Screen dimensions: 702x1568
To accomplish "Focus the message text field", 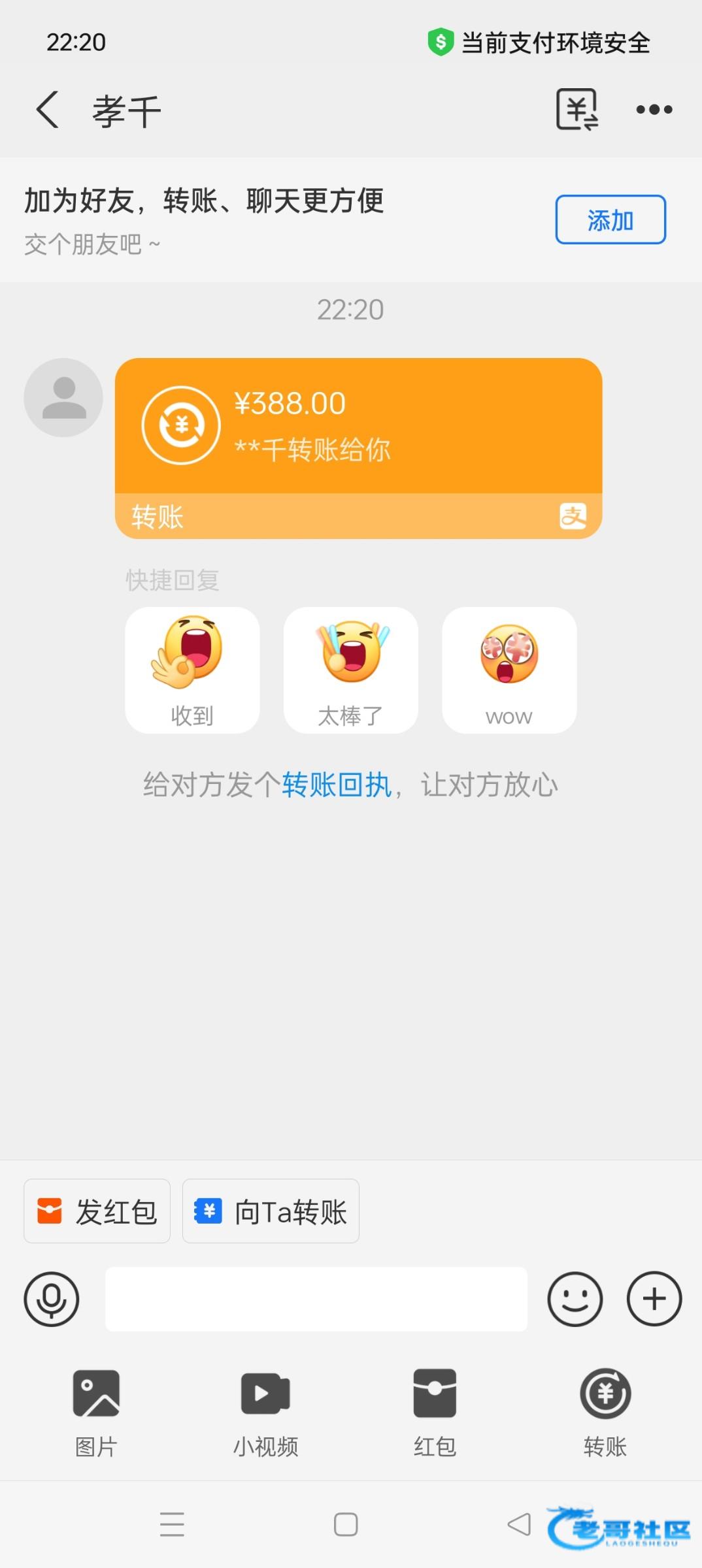I will coord(316,1299).
